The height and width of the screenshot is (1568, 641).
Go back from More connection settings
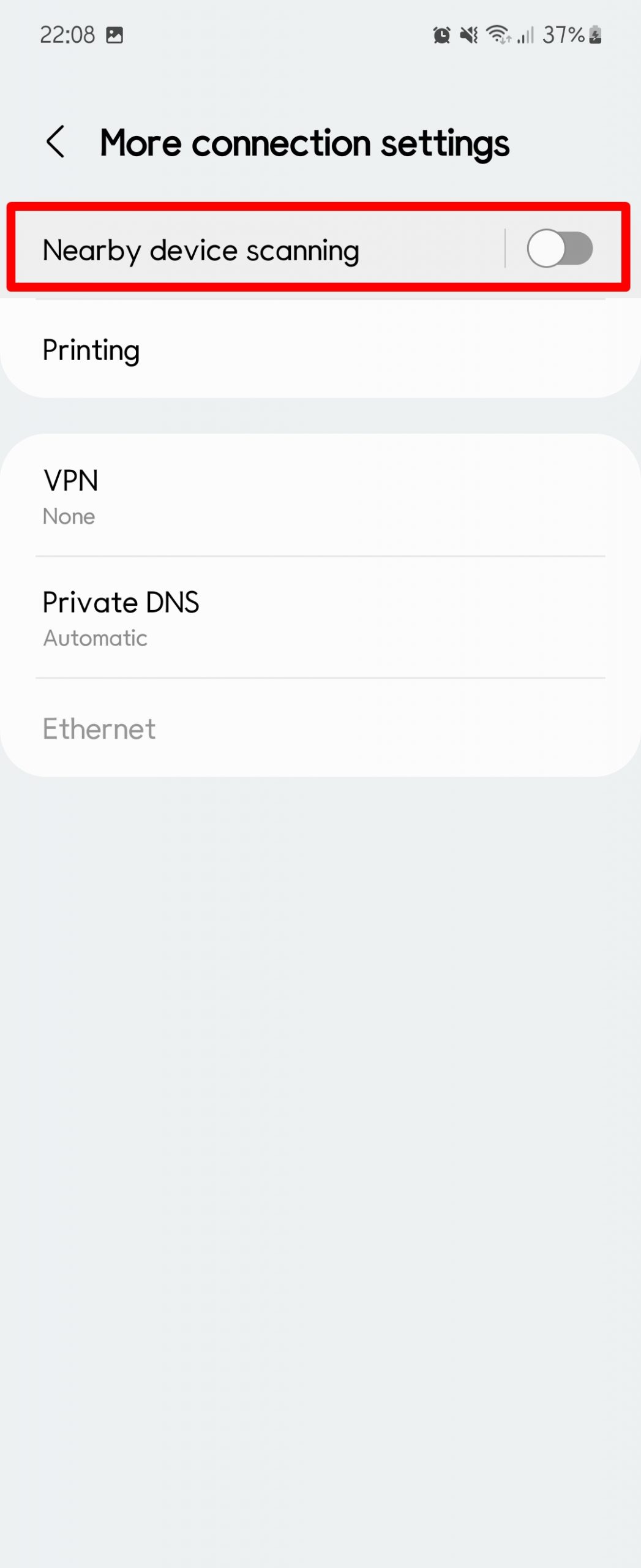point(56,142)
